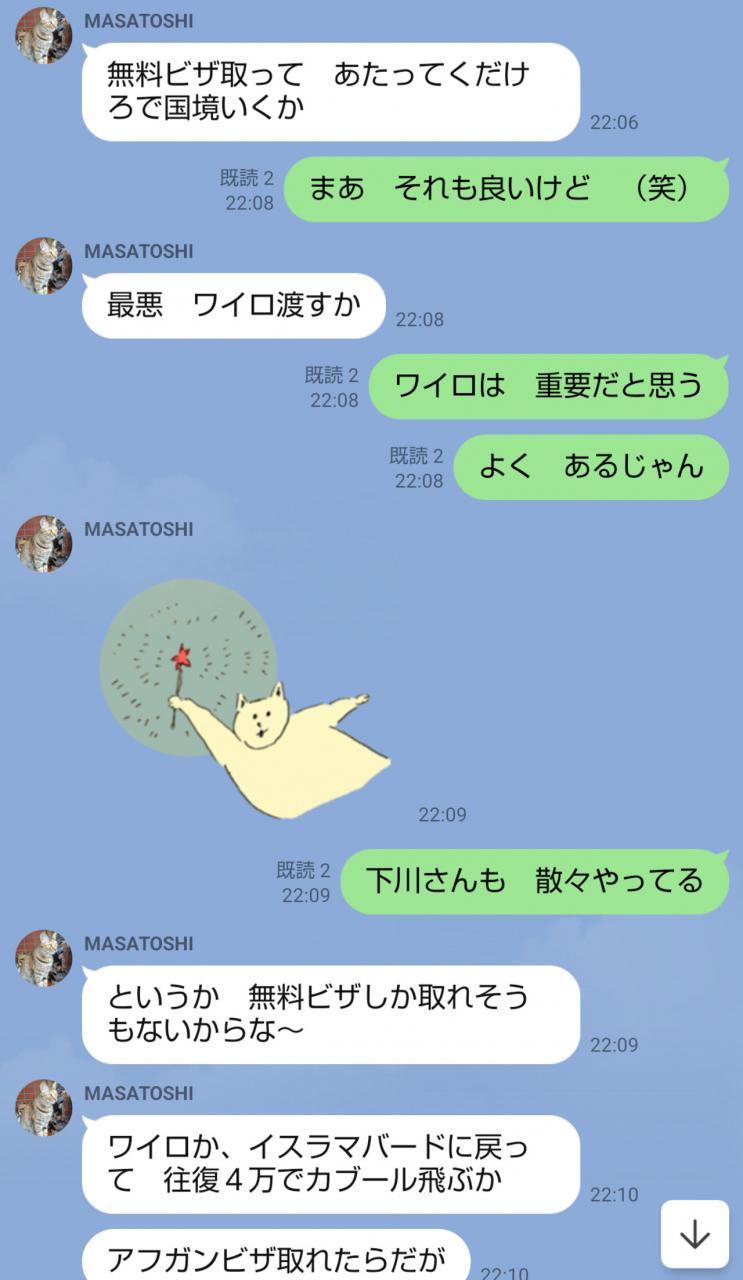Tap MASATOSHI's avatar above the cat sticker
Screen dimensions: 743x1280
click(x=43, y=544)
